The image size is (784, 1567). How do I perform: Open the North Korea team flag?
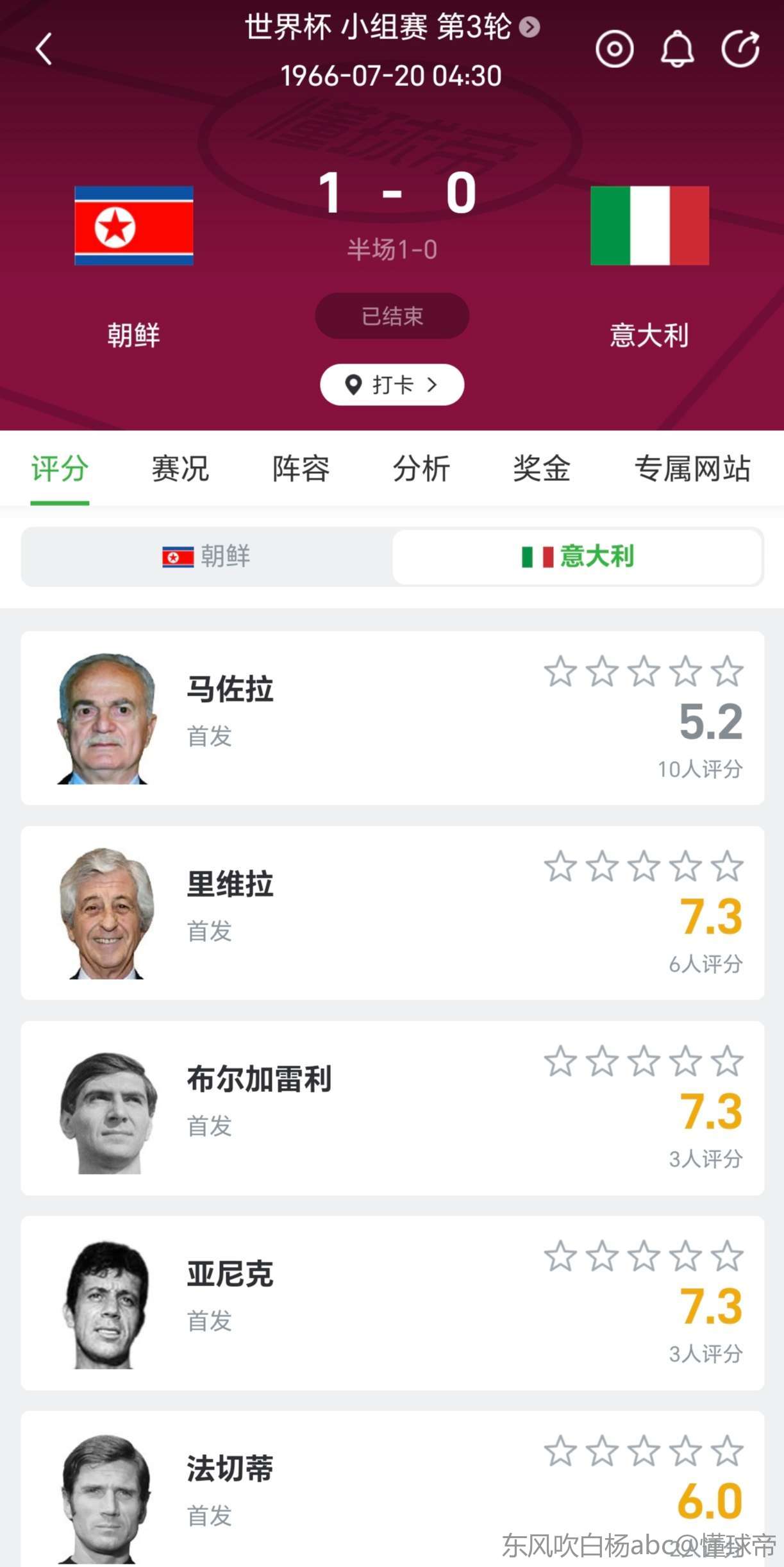(x=134, y=226)
